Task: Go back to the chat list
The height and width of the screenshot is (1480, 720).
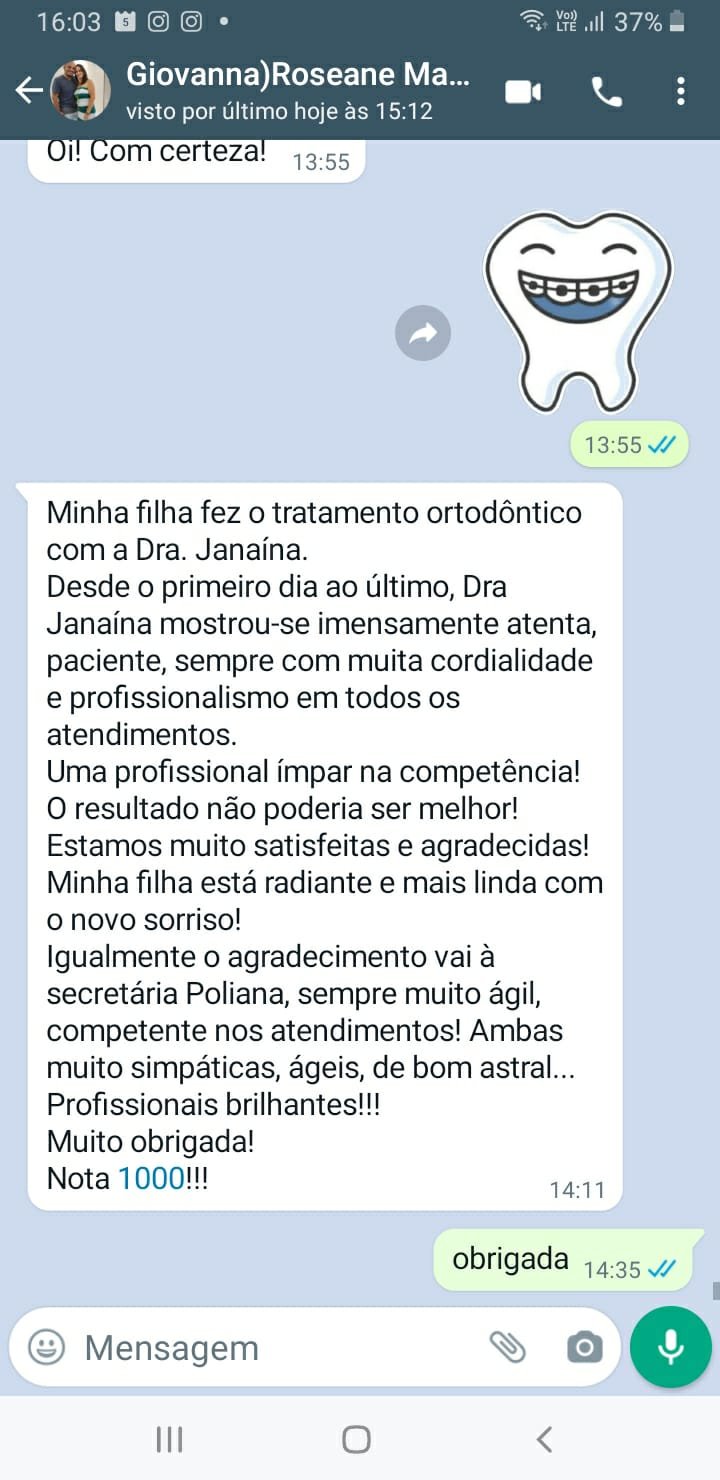Action: 28,91
